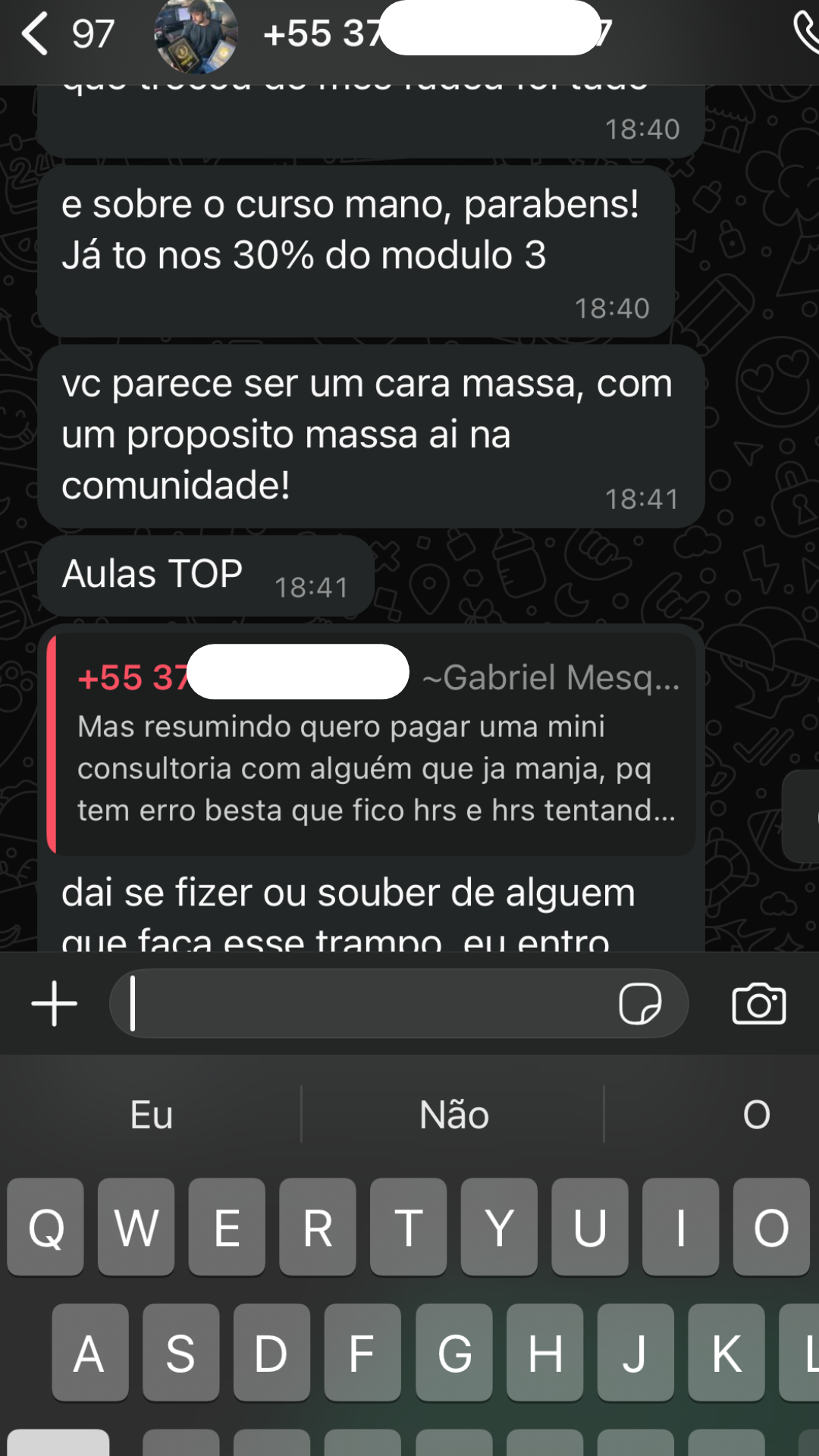Open the sticker picker icon

pyautogui.click(x=640, y=1003)
